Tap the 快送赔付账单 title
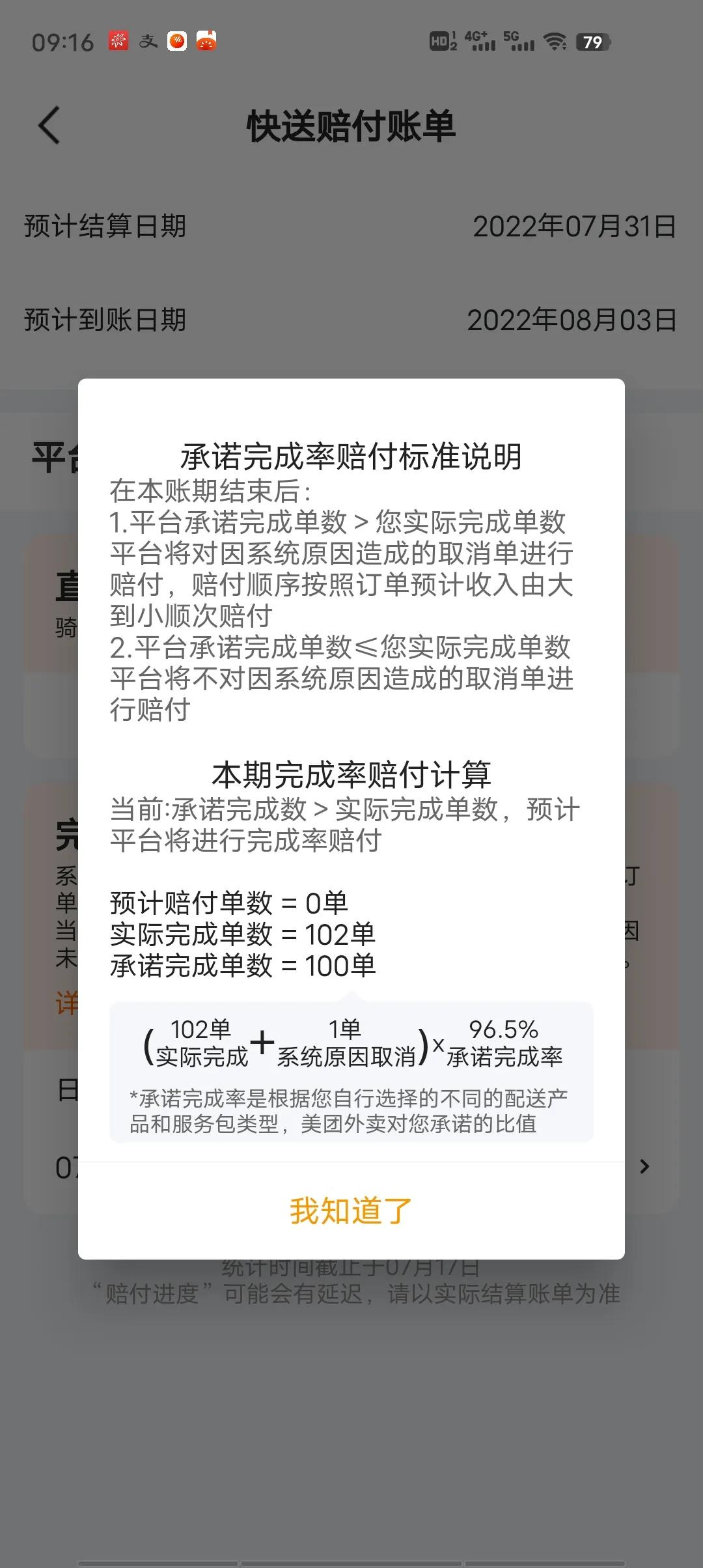The height and width of the screenshot is (1568, 703). 351,128
